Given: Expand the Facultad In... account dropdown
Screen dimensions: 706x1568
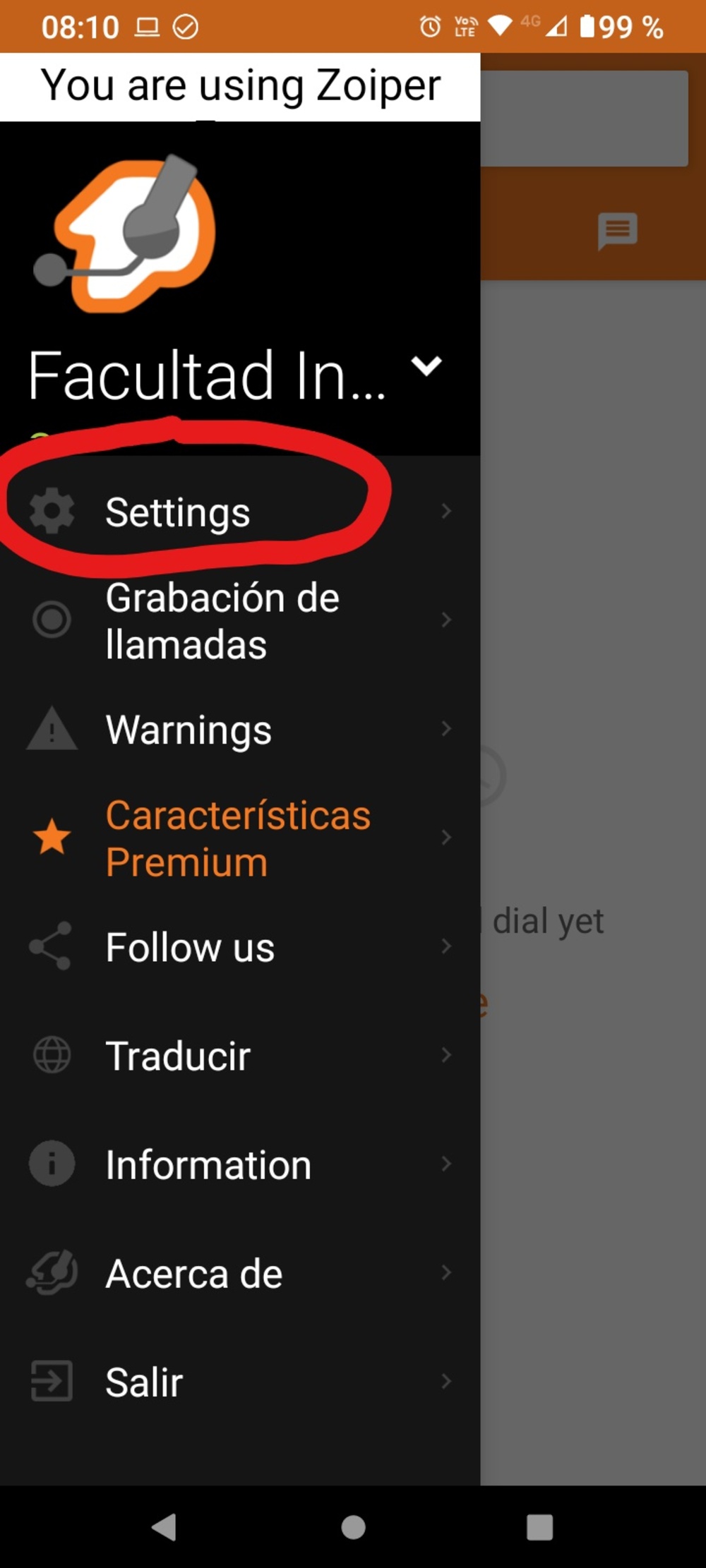Looking at the screenshot, I should [426, 366].
